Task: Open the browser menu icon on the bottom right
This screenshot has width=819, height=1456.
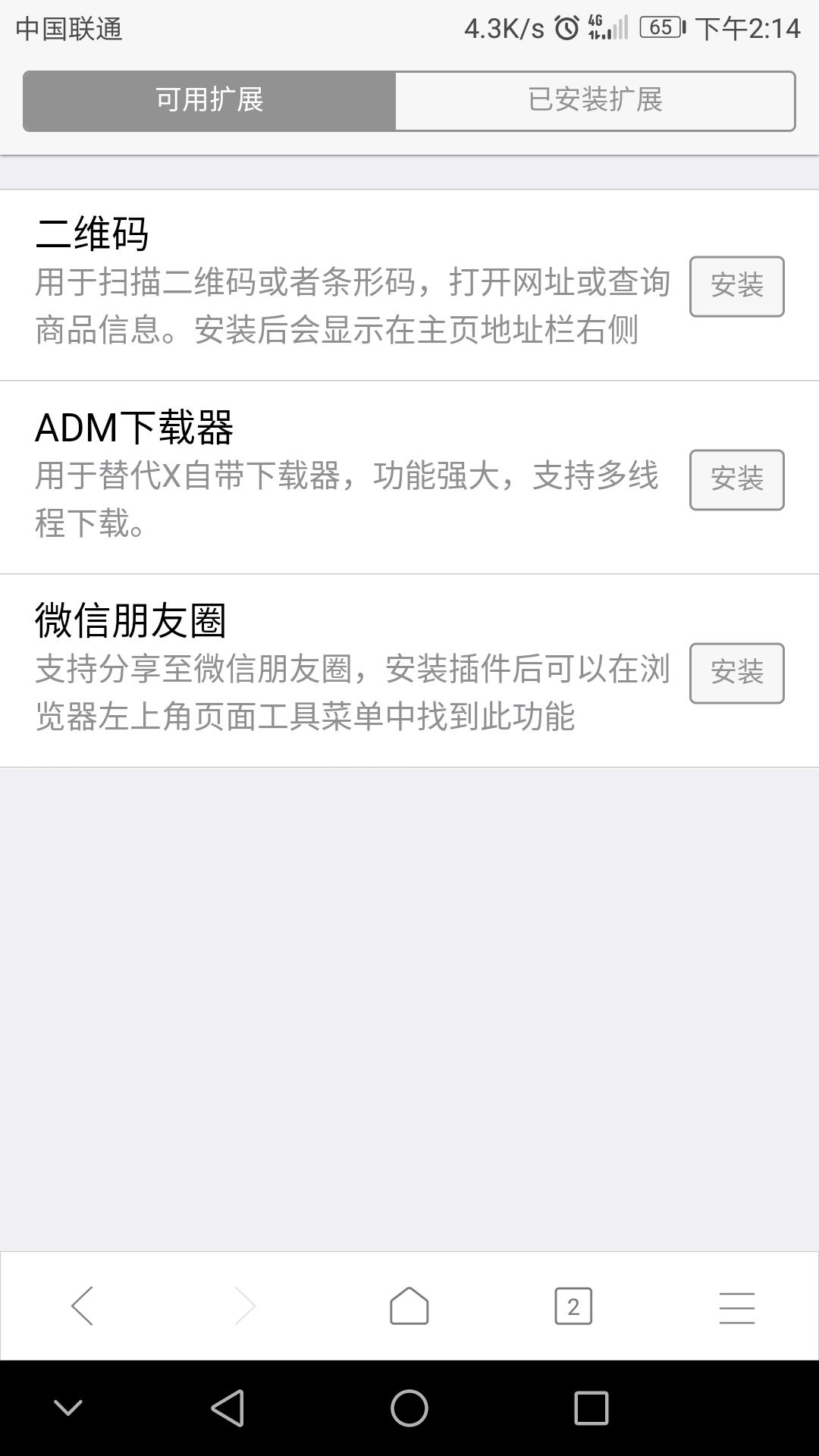Action: point(736,1306)
